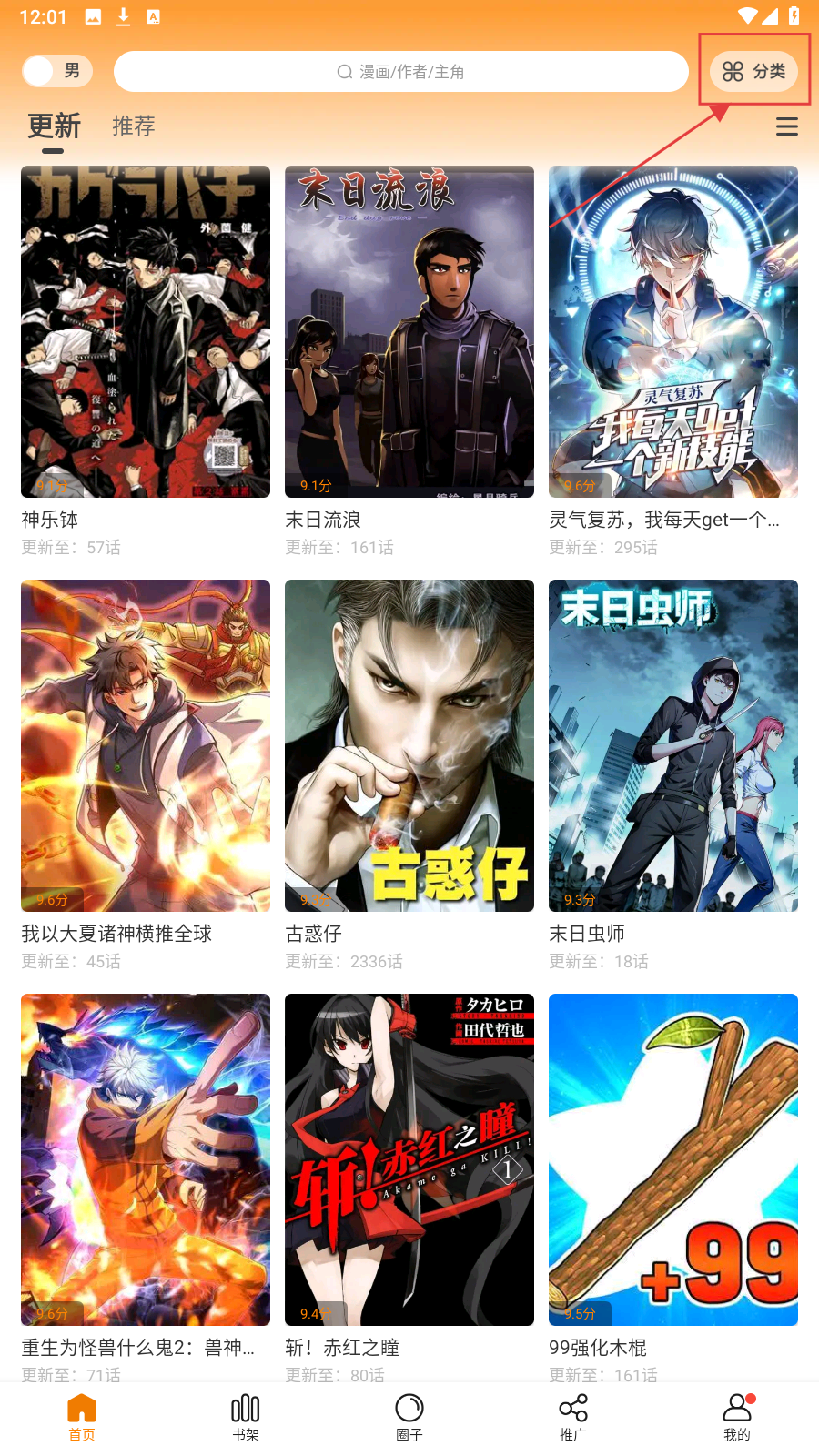
Task: View 灵气复苏，我每天get一个新技能 comic
Action: [673, 331]
